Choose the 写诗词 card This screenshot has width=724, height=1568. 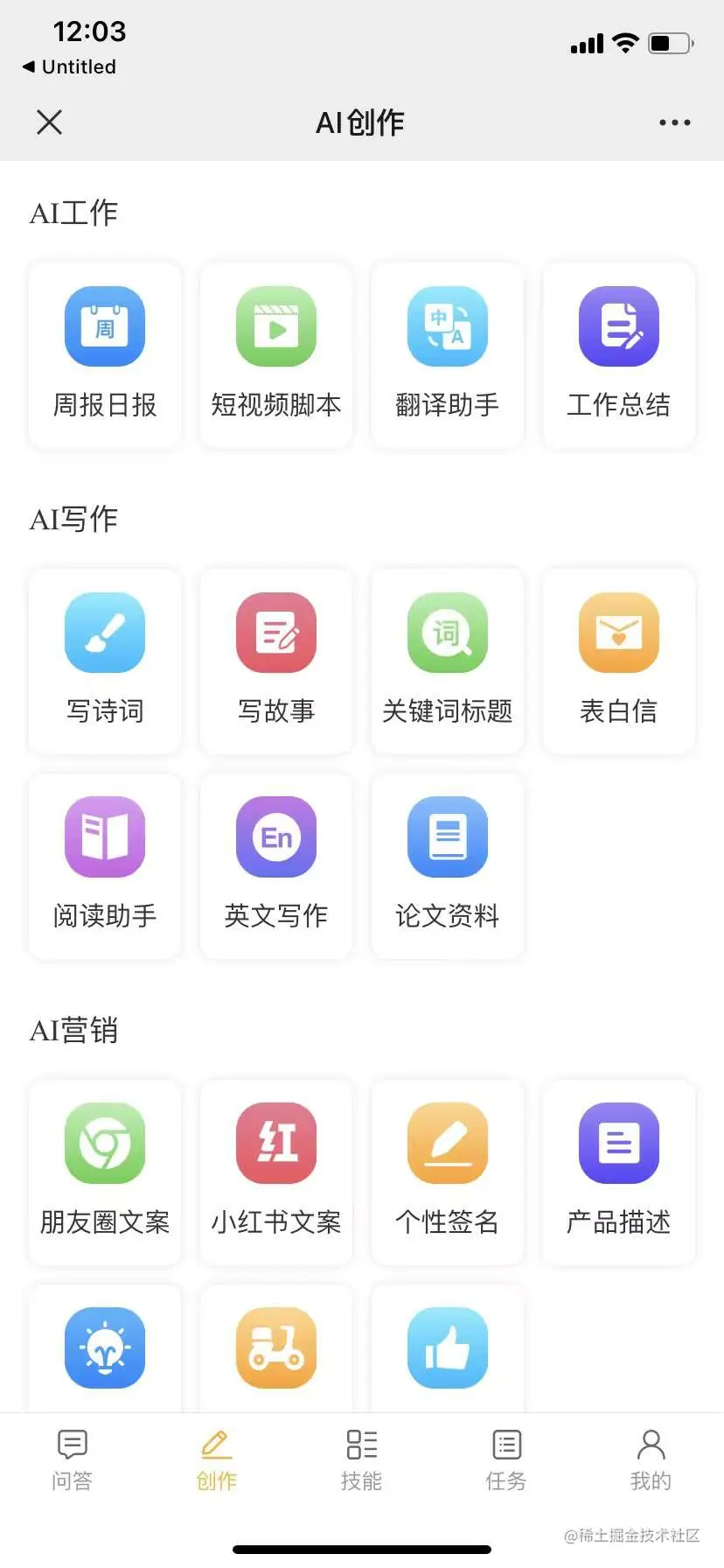(105, 661)
